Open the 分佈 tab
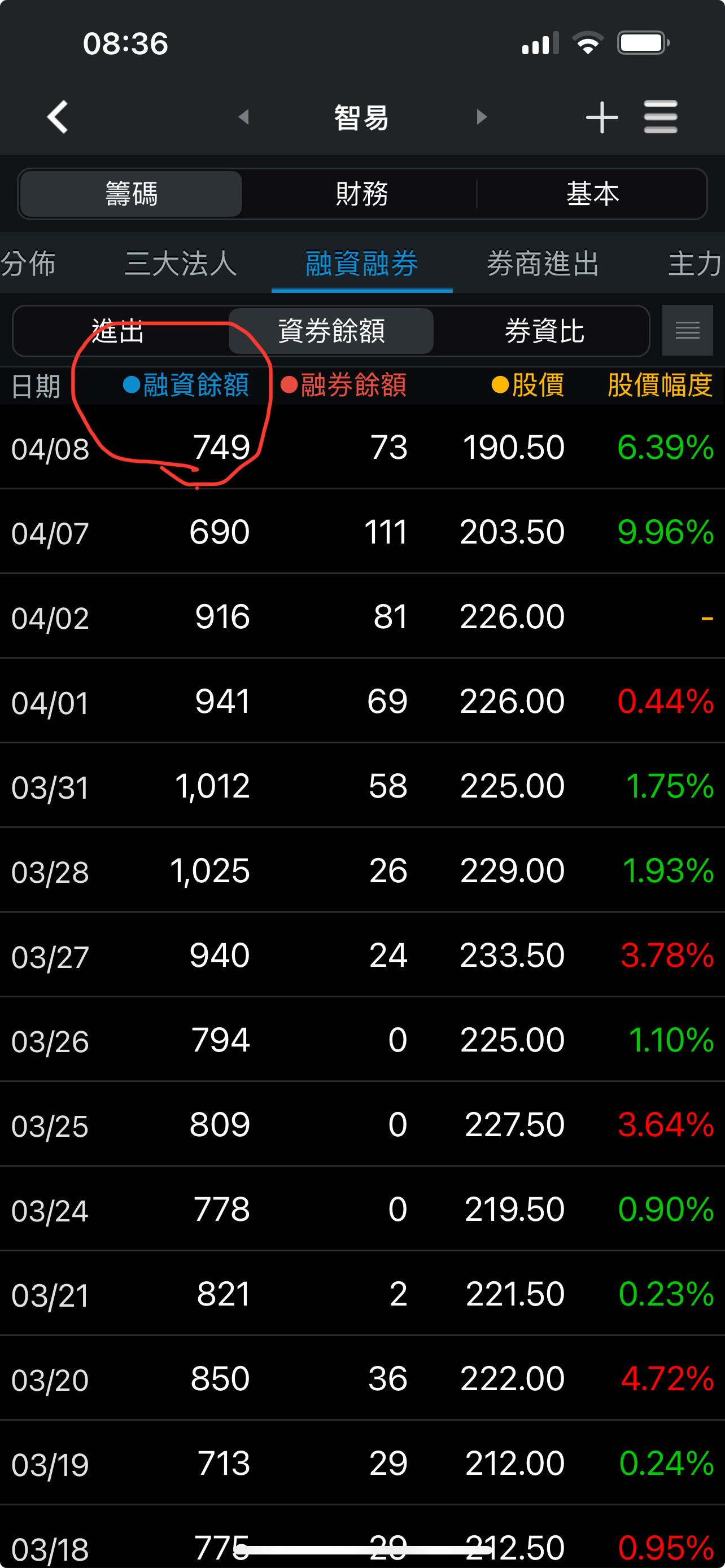Screen dimensions: 725x1568 (28, 264)
